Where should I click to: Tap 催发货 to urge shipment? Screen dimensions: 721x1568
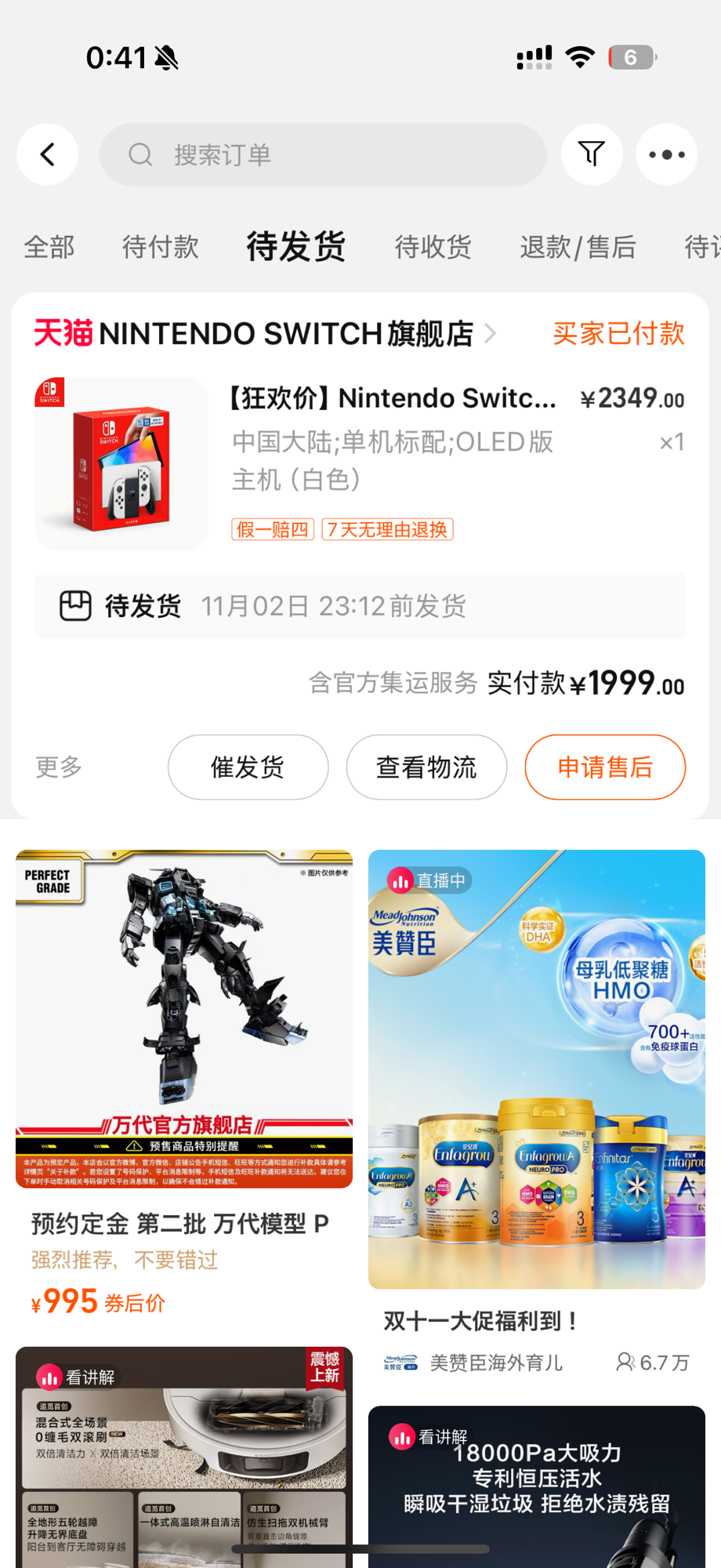(x=248, y=767)
